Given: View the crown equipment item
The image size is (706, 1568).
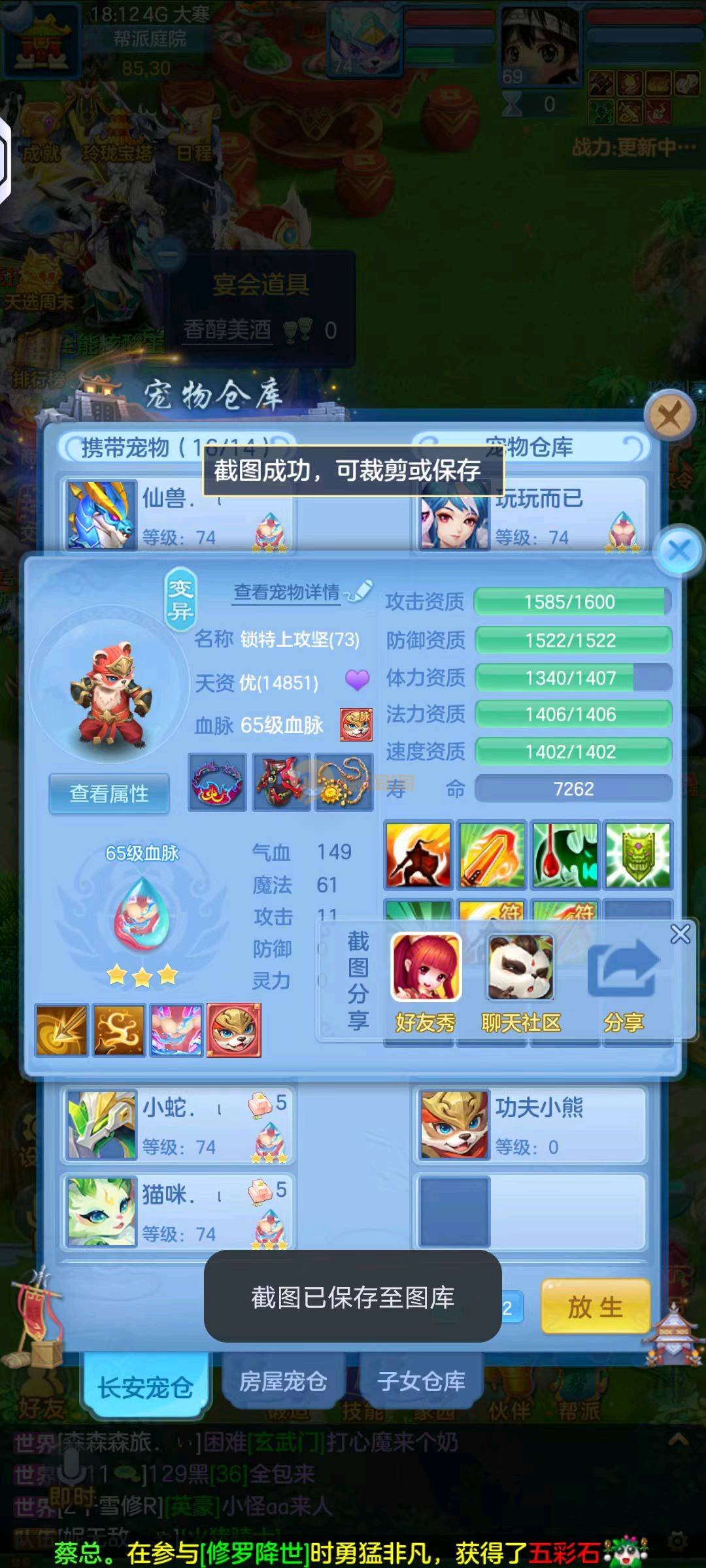Looking at the screenshot, I should (x=217, y=782).
